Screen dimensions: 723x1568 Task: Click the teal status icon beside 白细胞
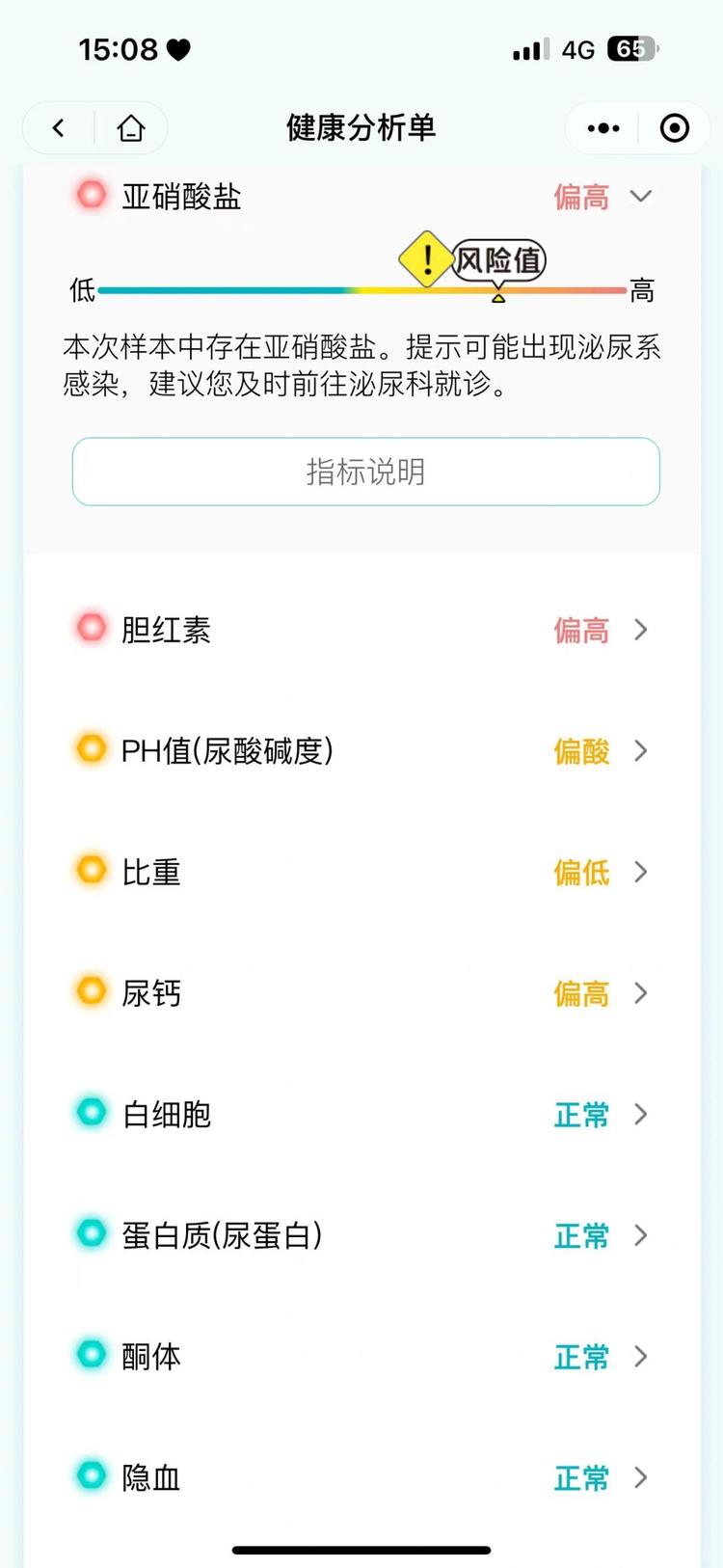[x=90, y=1113]
